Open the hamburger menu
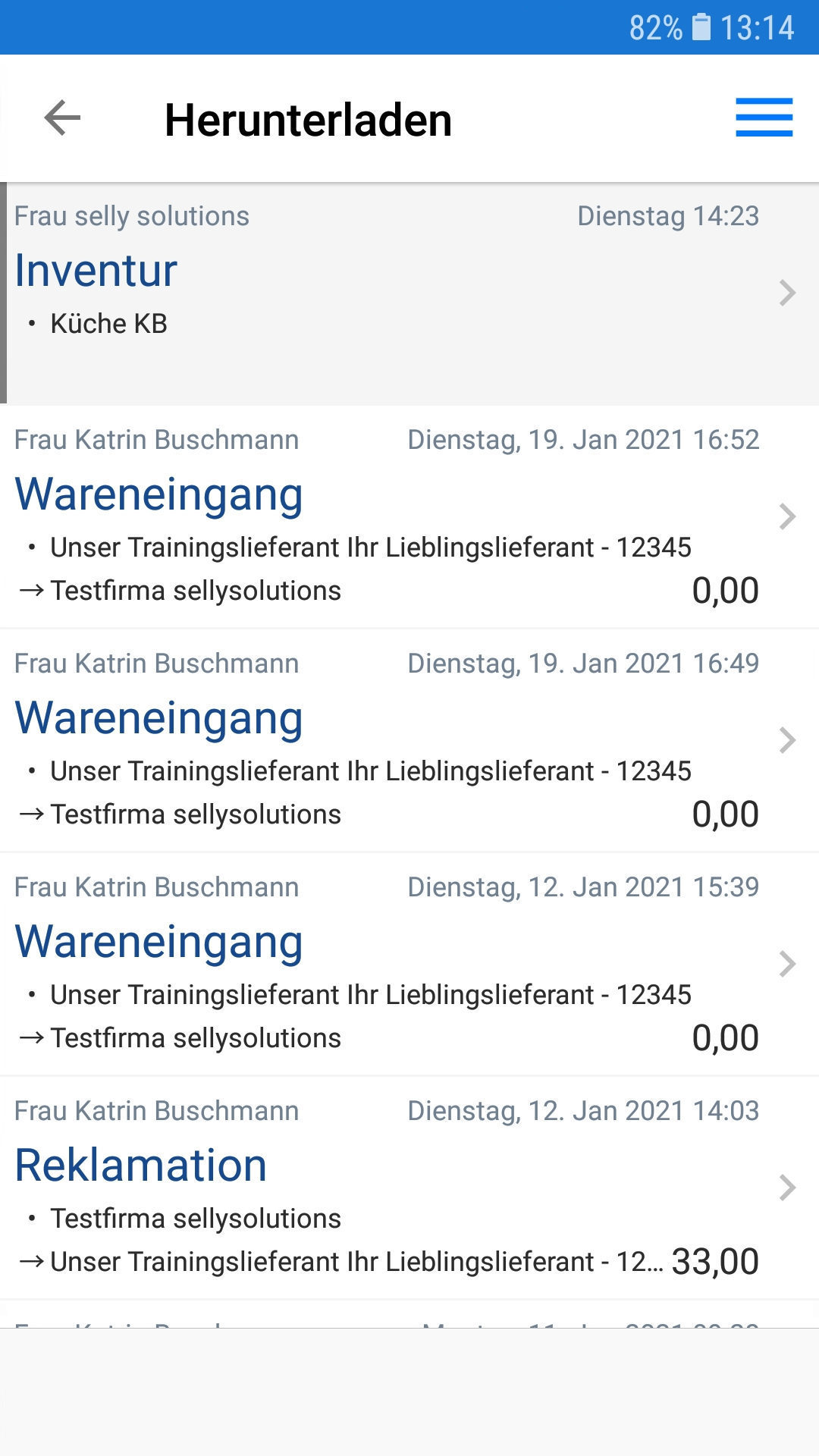Image resolution: width=819 pixels, height=1456 pixels. (x=764, y=118)
